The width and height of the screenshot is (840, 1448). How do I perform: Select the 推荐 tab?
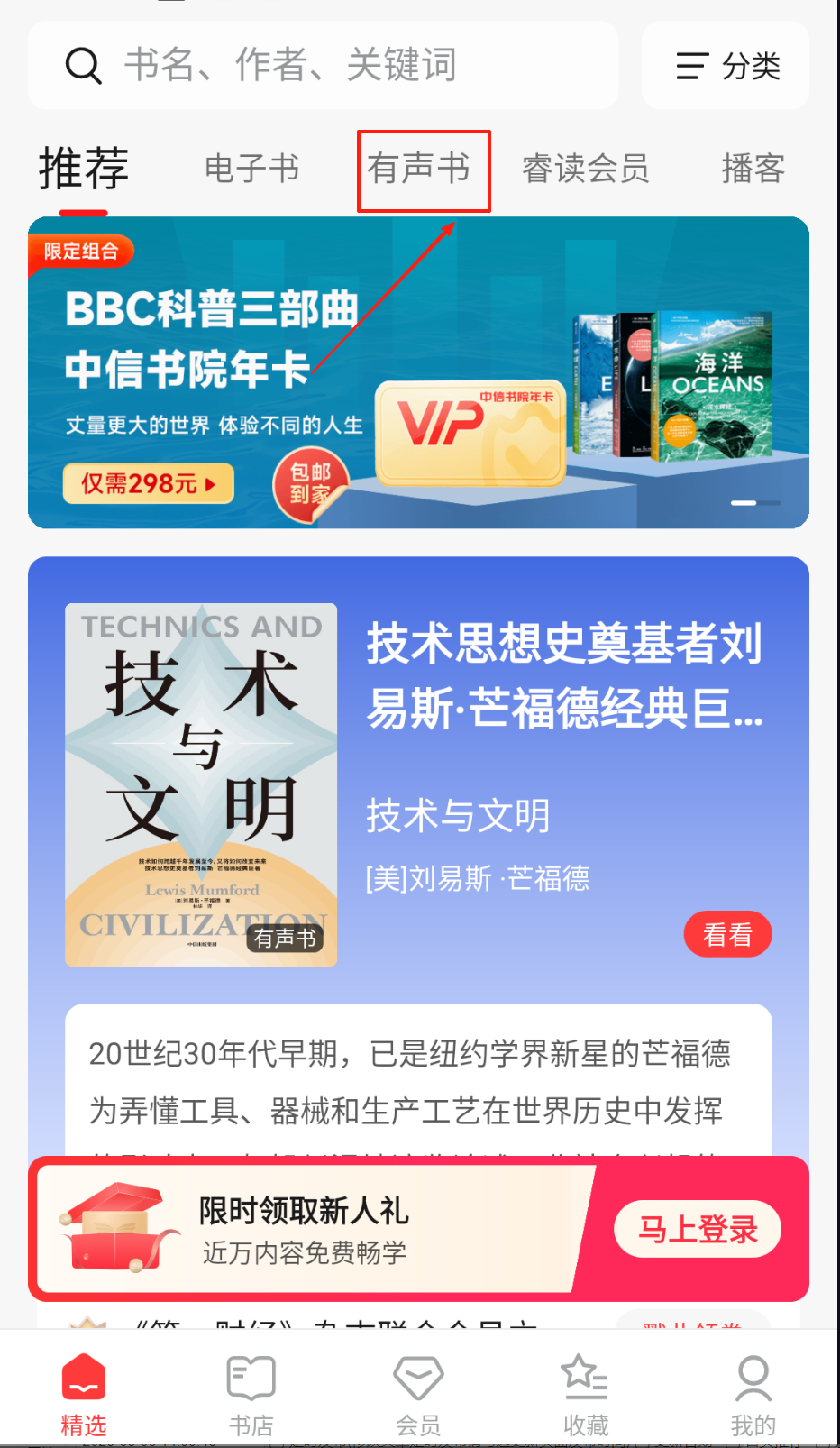84,169
